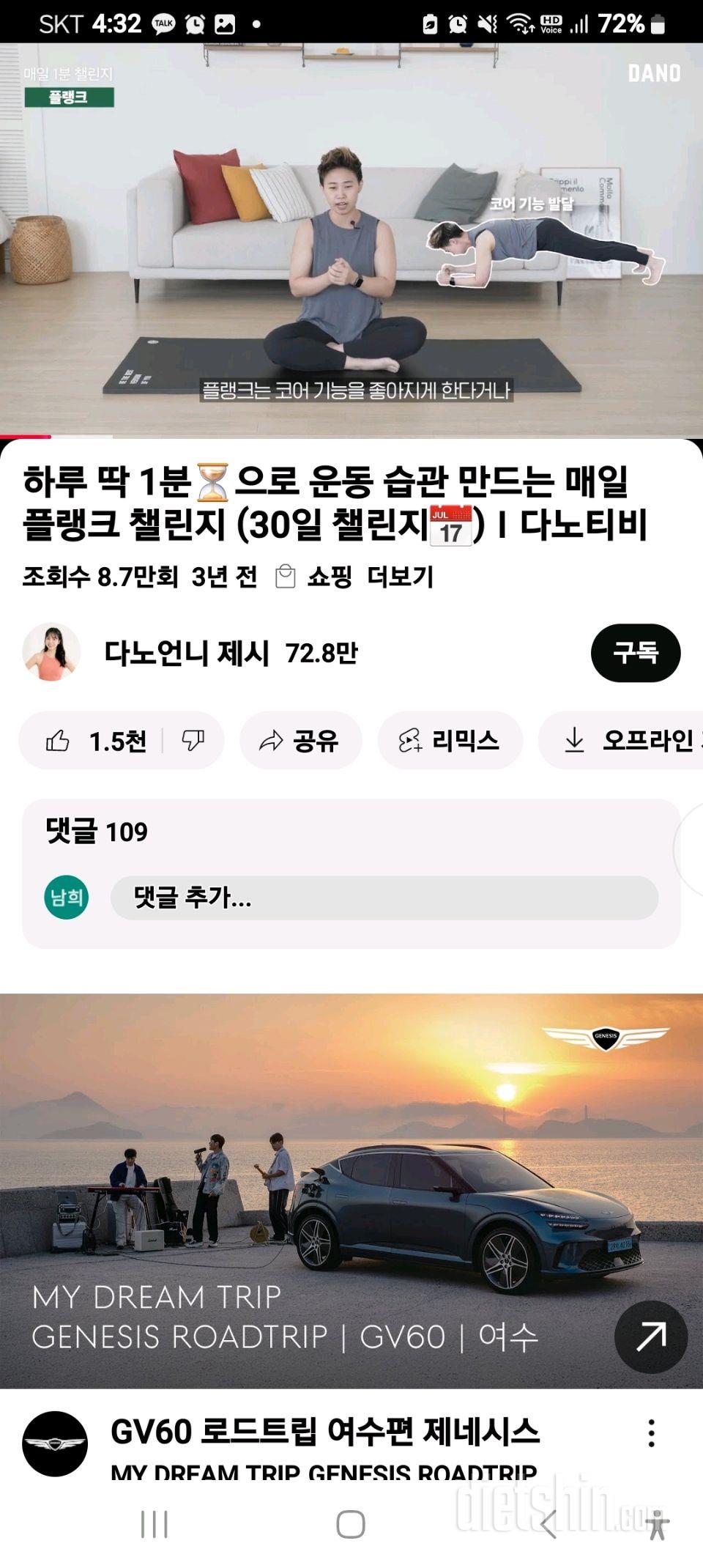
Task: Open the 쇼핑 shopping link
Action: pos(315,577)
